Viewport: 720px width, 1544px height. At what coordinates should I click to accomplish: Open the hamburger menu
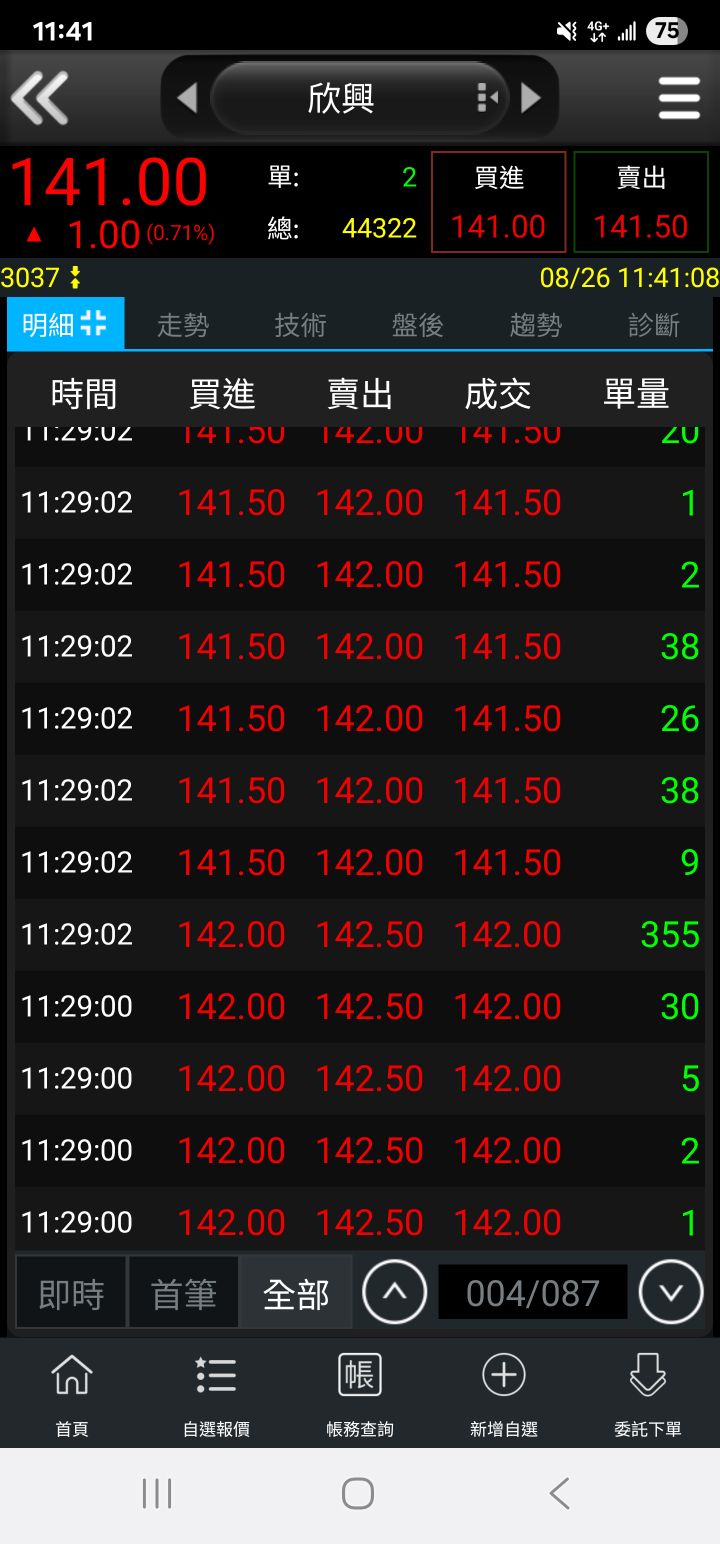[679, 98]
